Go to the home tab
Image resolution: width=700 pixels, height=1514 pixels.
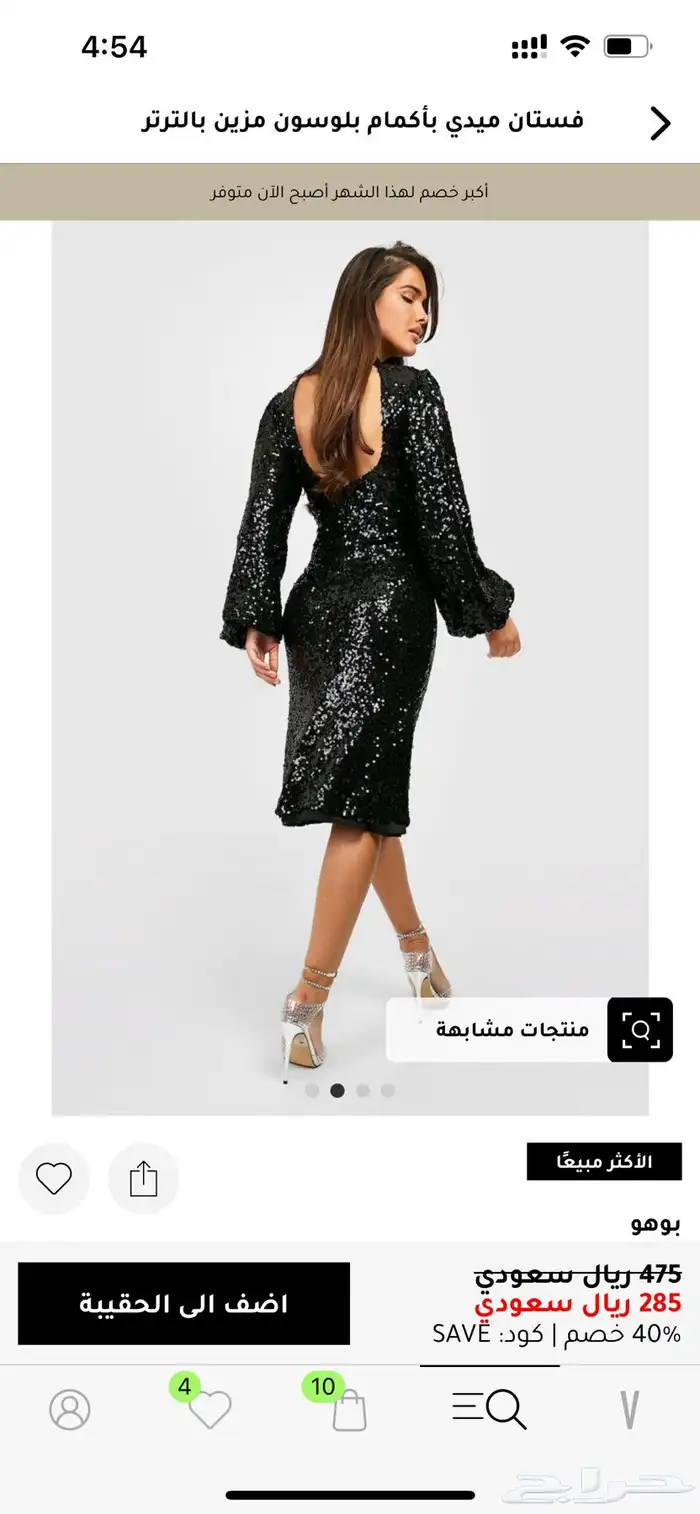pos(629,1410)
